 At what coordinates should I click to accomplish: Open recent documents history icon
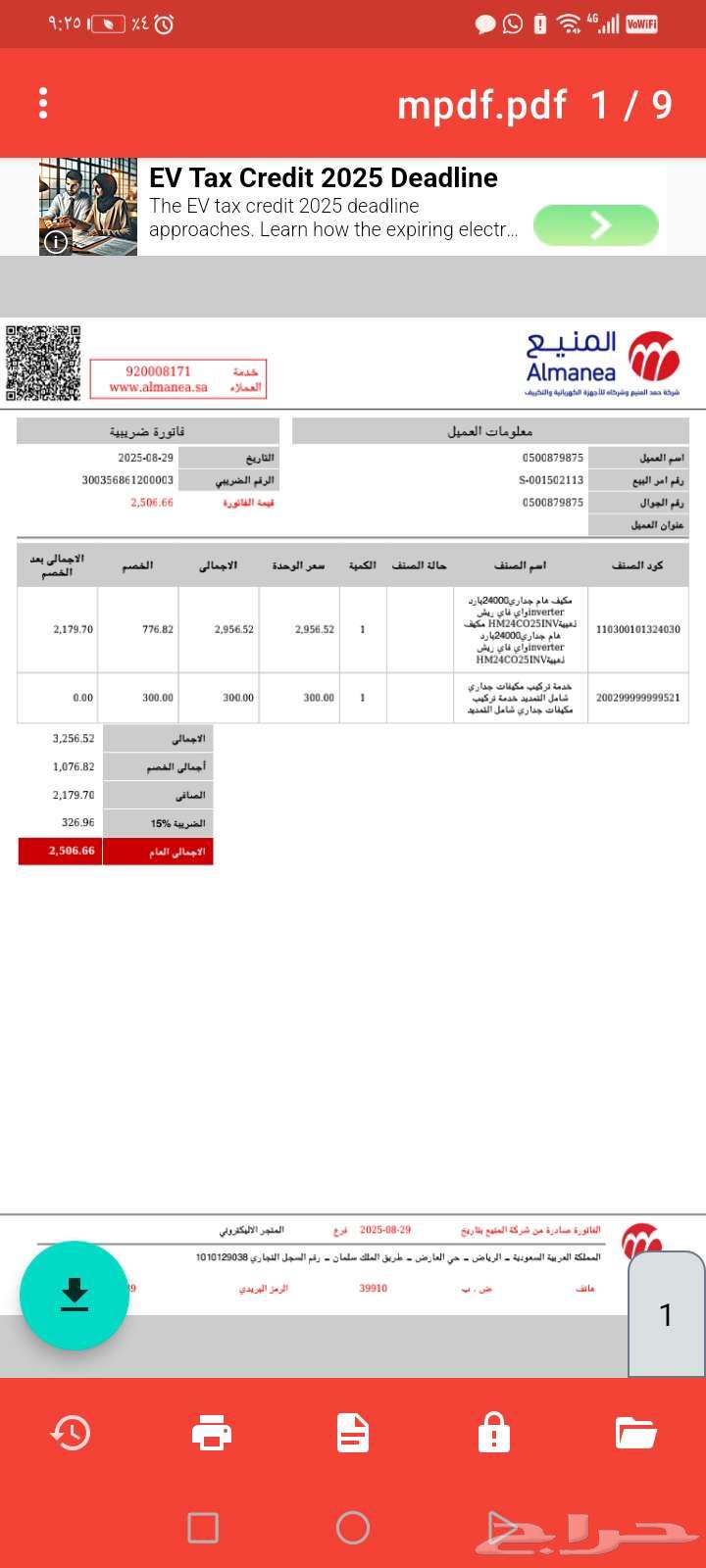(x=69, y=1432)
